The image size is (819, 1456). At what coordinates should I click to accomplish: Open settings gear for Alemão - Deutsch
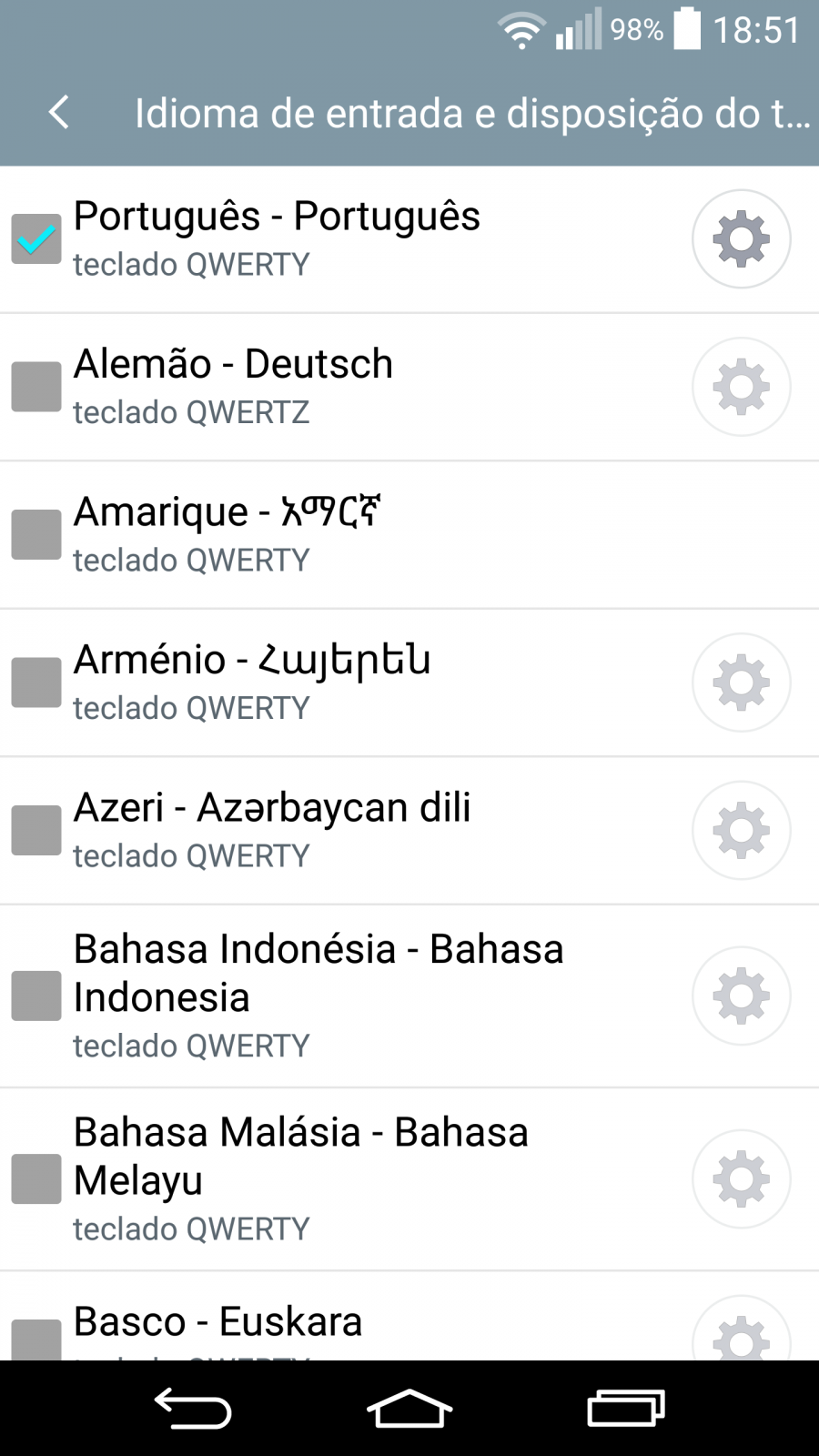(x=742, y=387)
